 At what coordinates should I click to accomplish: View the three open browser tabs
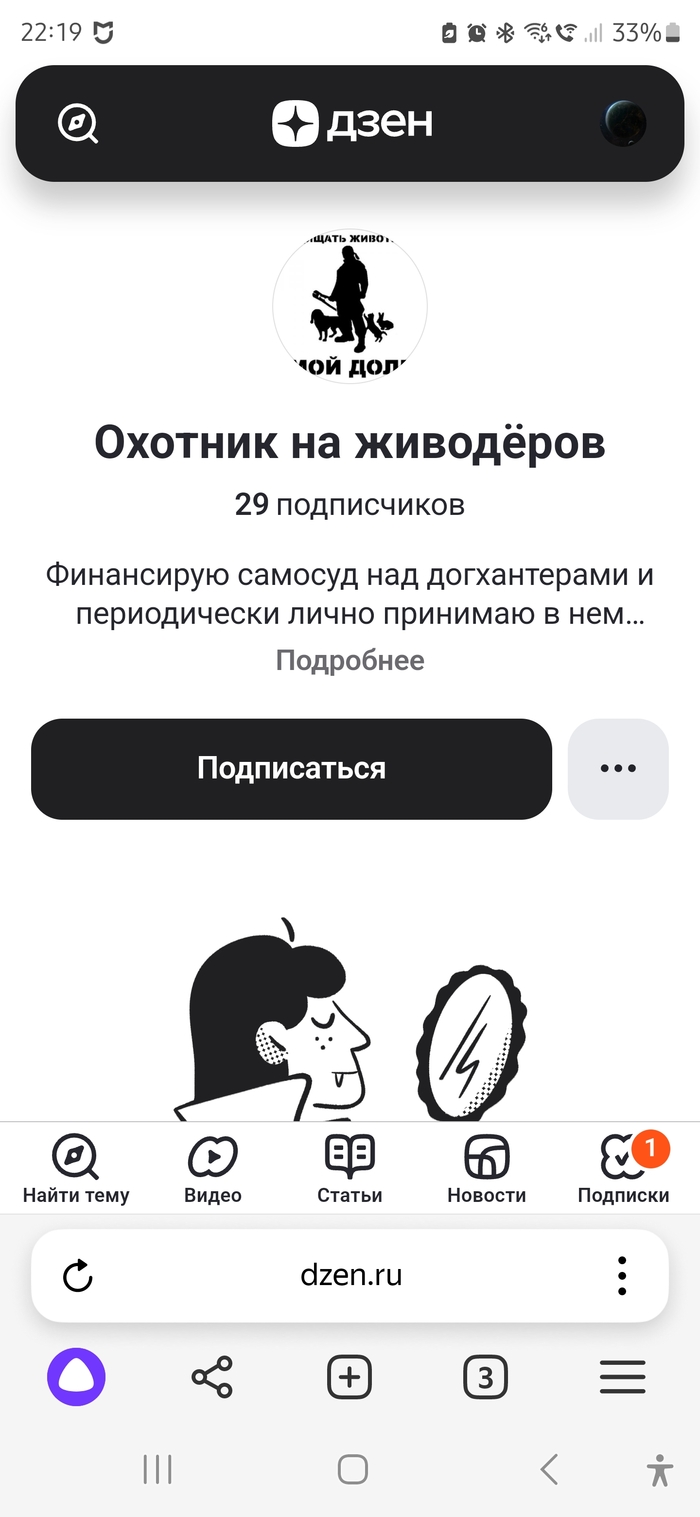point(485,1378)
